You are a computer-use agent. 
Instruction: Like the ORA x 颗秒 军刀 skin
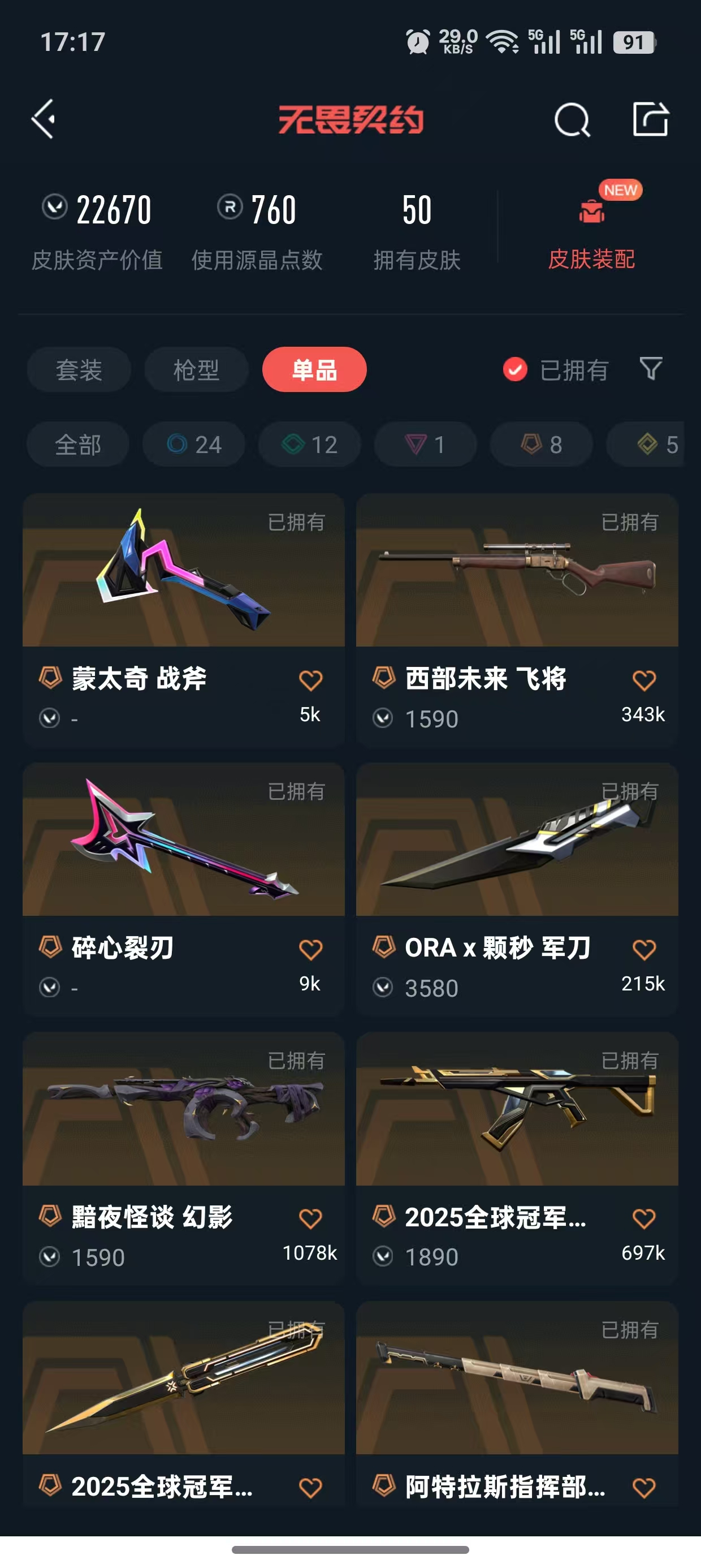[644, 950]
